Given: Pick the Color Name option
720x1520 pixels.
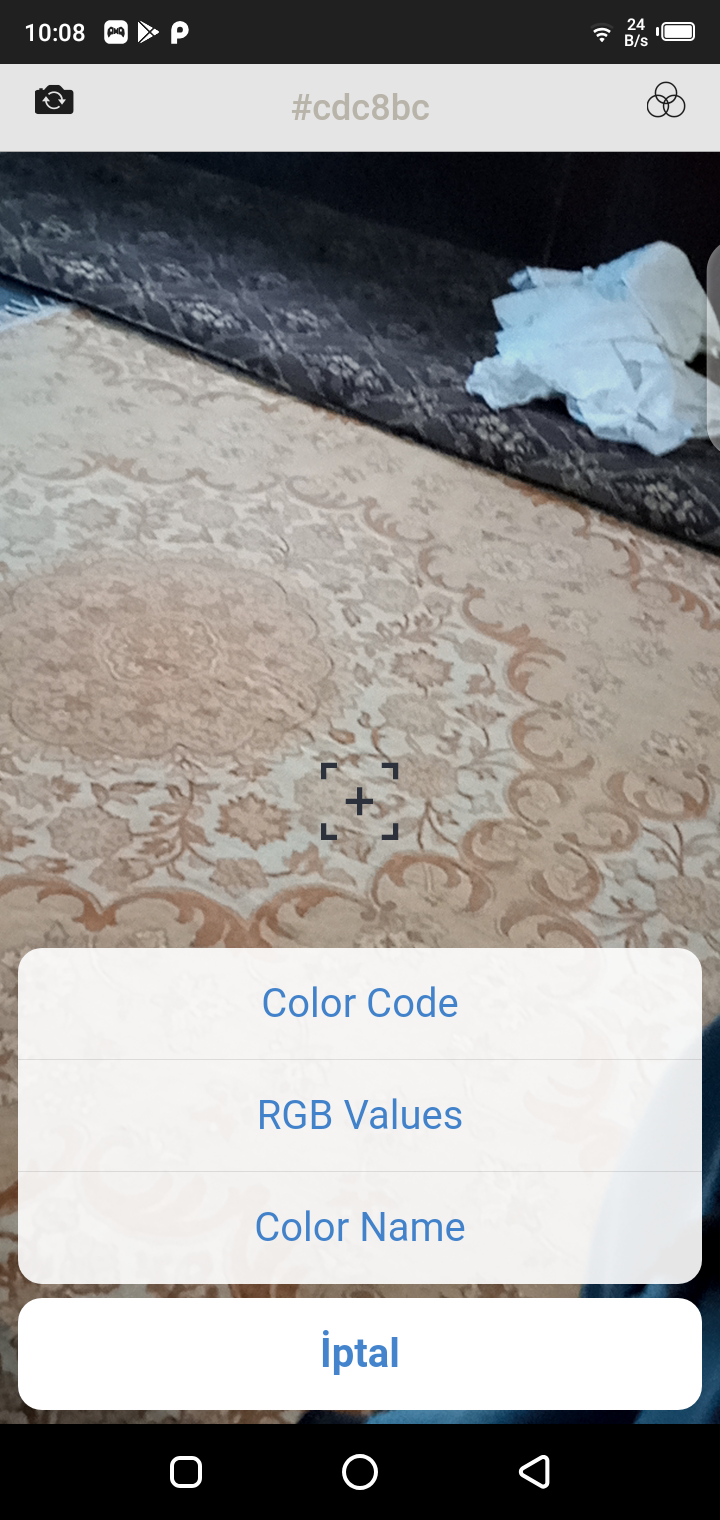Looking at the screenshot, I should point(360,1227).
